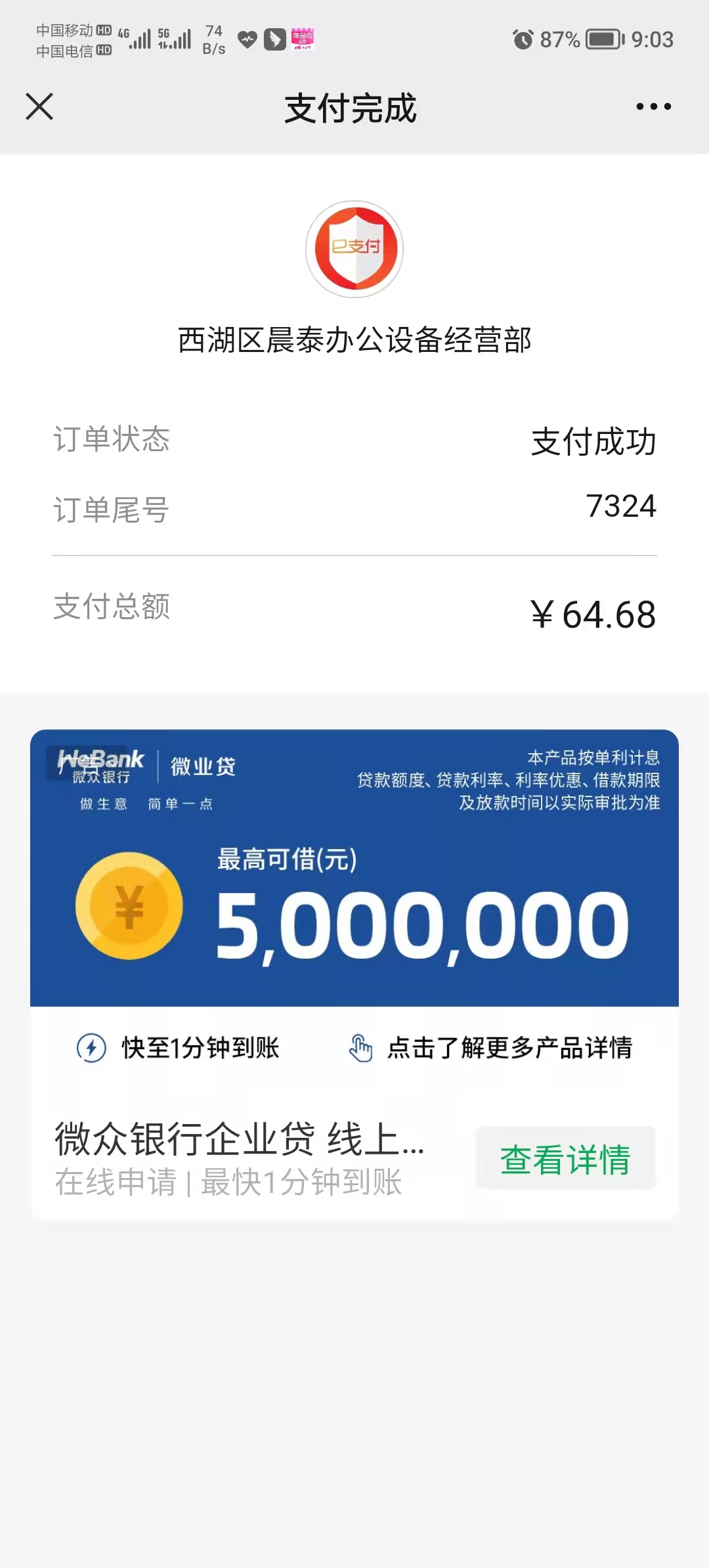Screen dimensions: 709x1568
Task: Tap the 查看详情 button
Action: pos(565,1158)
